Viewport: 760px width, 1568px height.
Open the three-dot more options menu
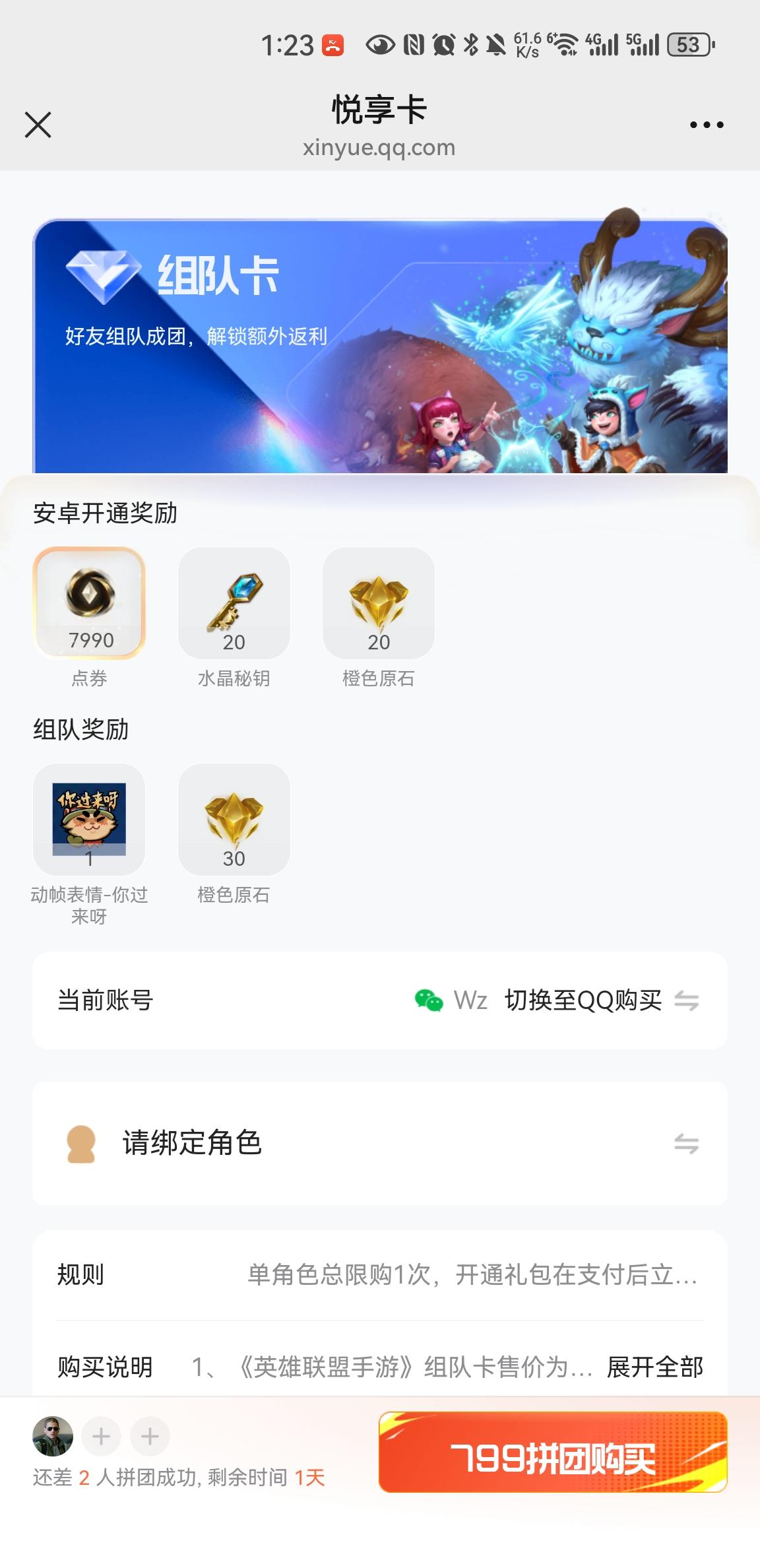coord(707,124)
